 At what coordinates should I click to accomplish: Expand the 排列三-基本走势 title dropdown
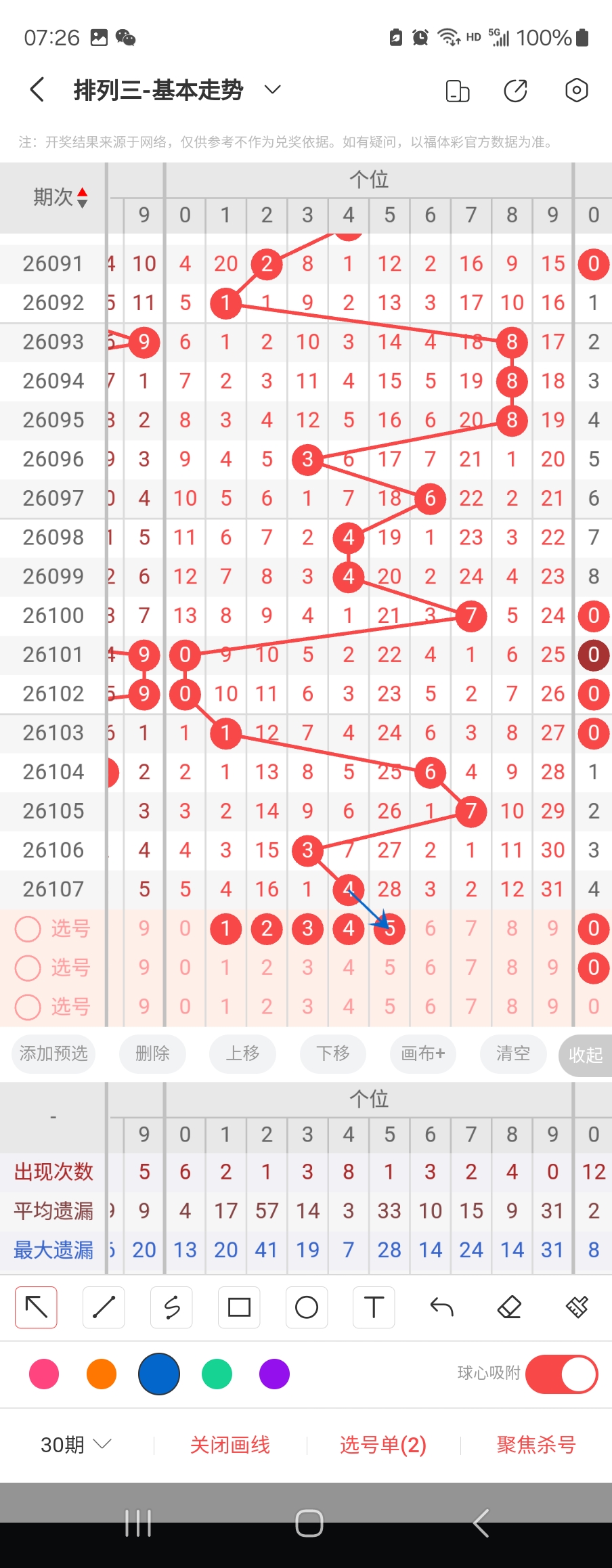pos(272,89)
